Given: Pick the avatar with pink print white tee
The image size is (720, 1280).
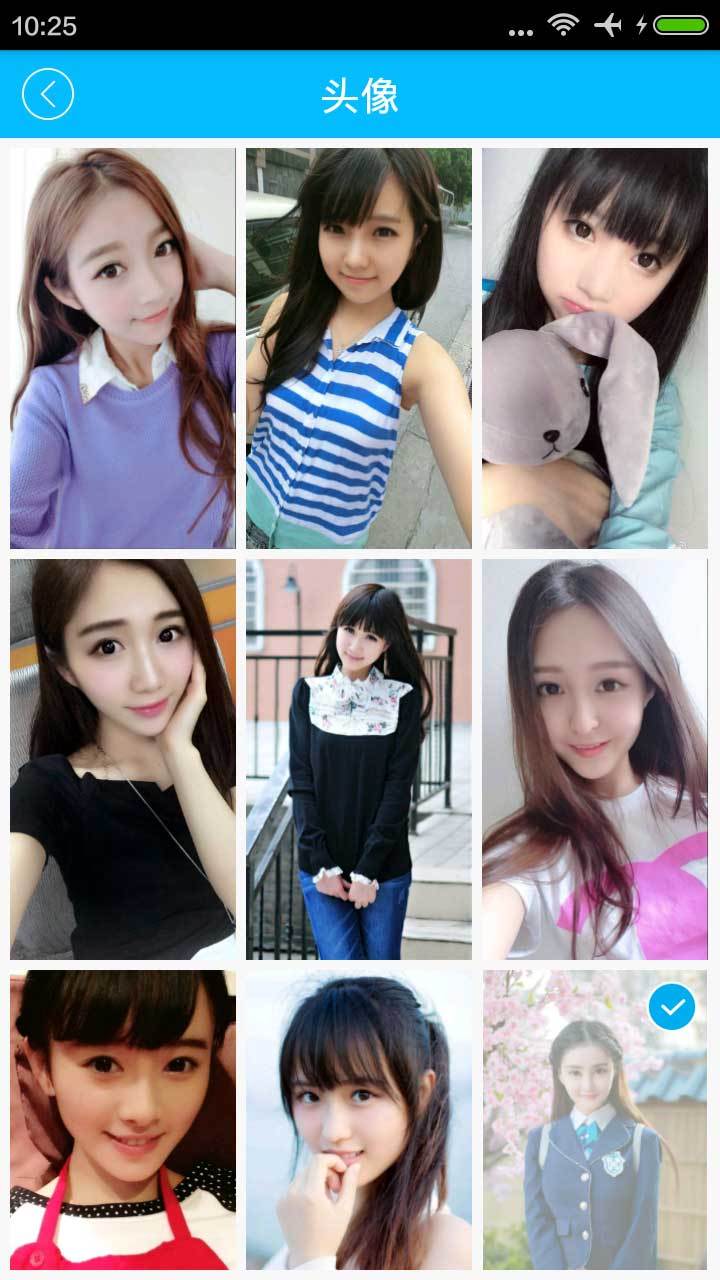Looking at the screenshot, I should click(595, 759).
